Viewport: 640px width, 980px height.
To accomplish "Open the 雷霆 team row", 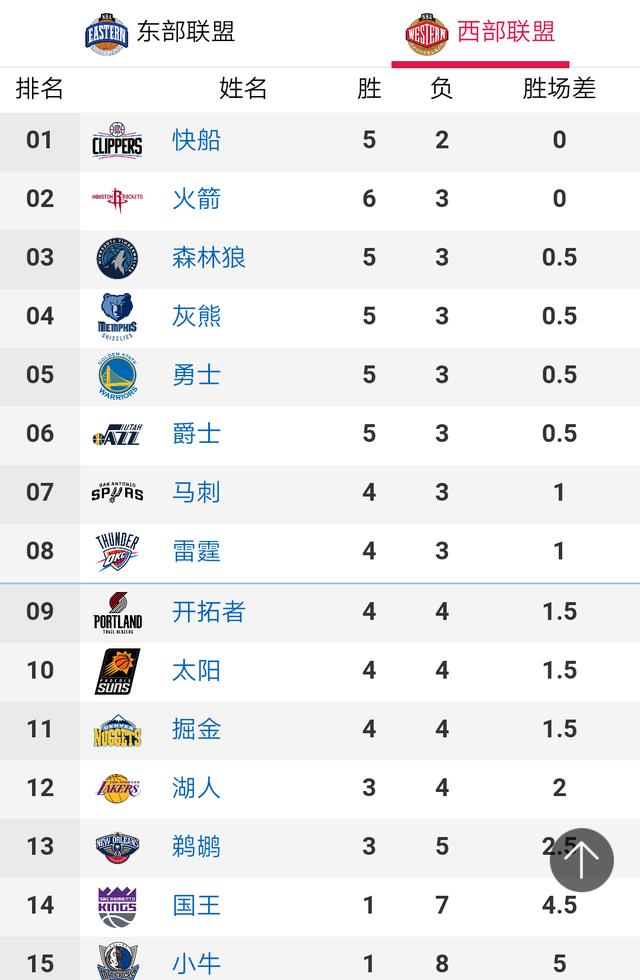I will [196, 551].
